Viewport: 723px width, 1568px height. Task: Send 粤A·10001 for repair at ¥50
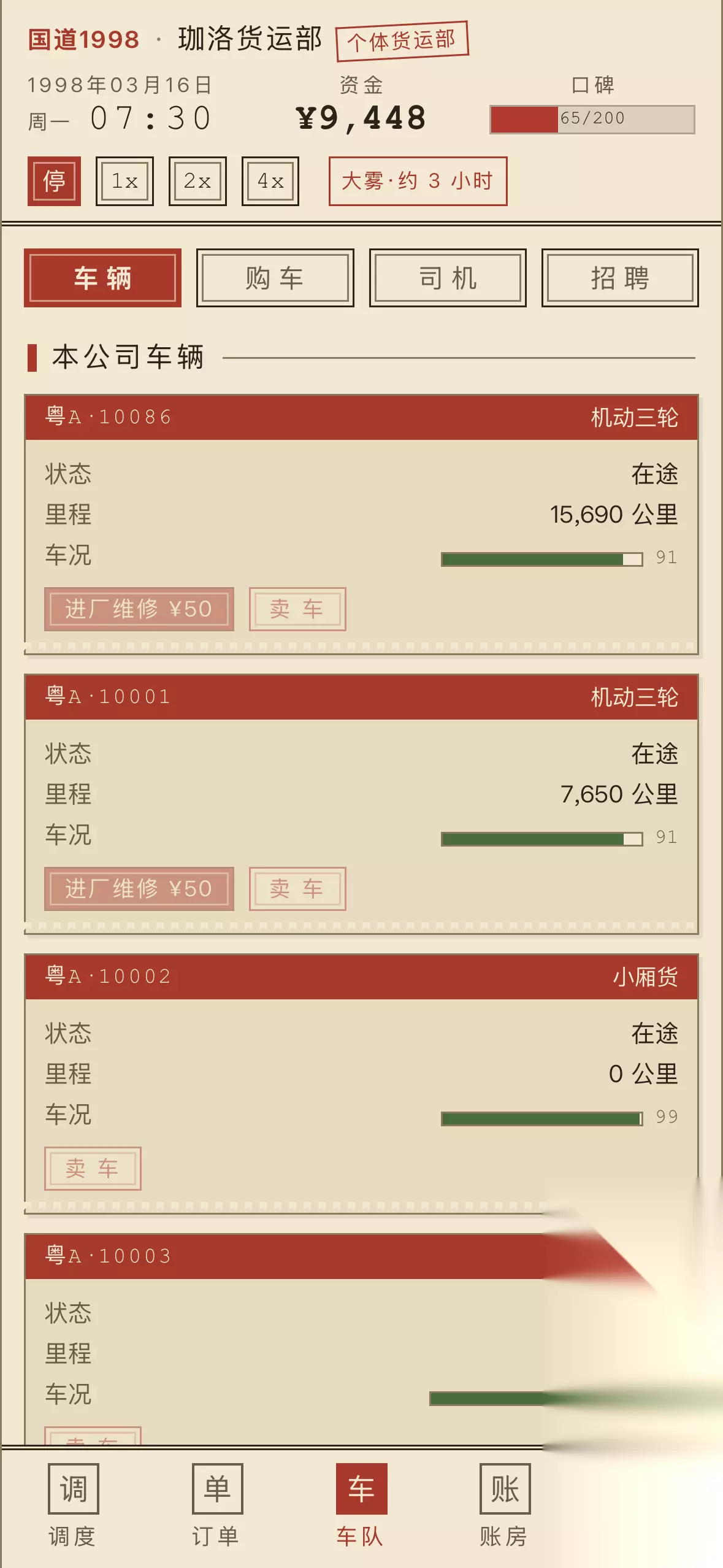pos(139,889)
